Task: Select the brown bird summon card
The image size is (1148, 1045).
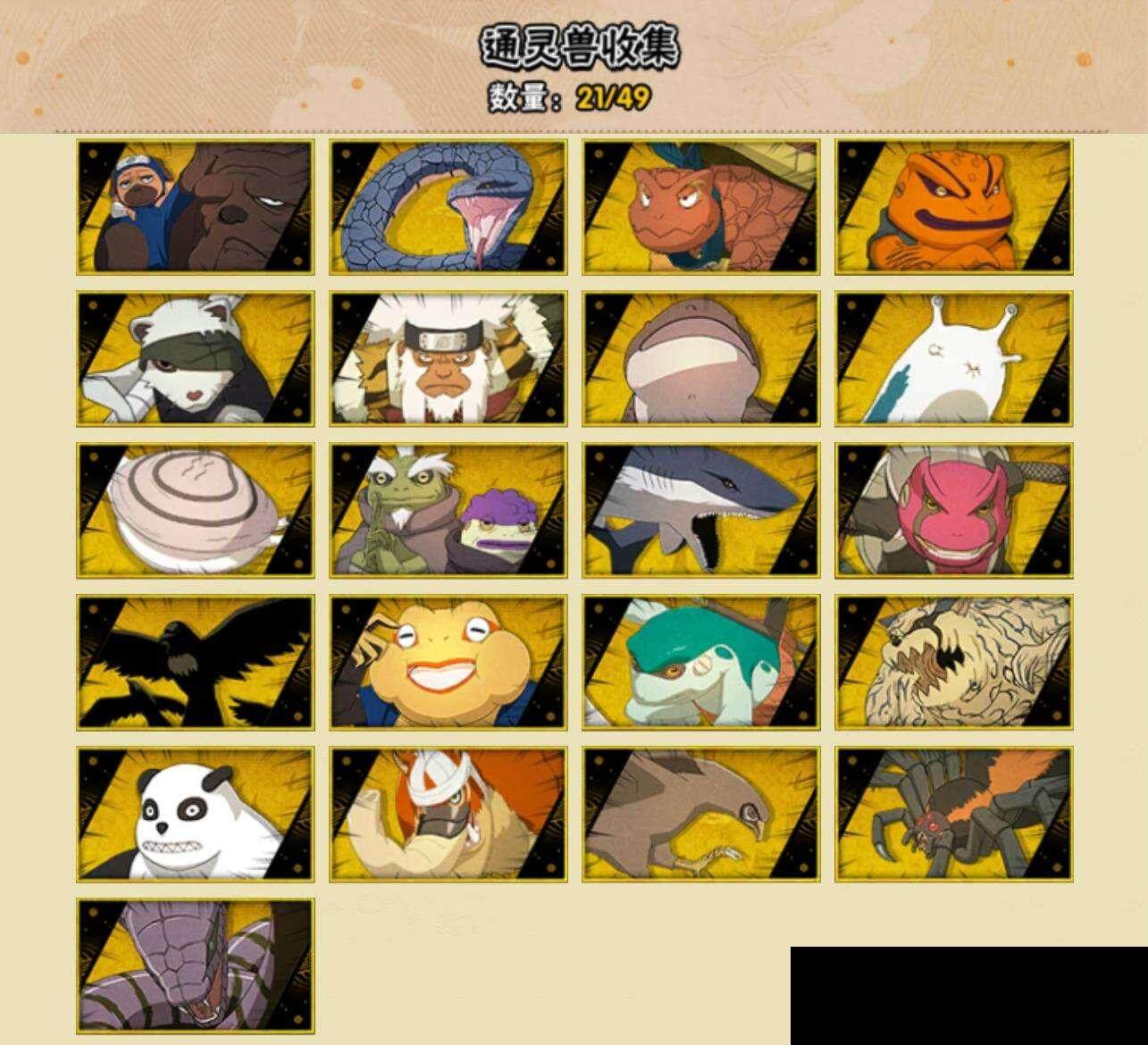Action: pos(701,815)
